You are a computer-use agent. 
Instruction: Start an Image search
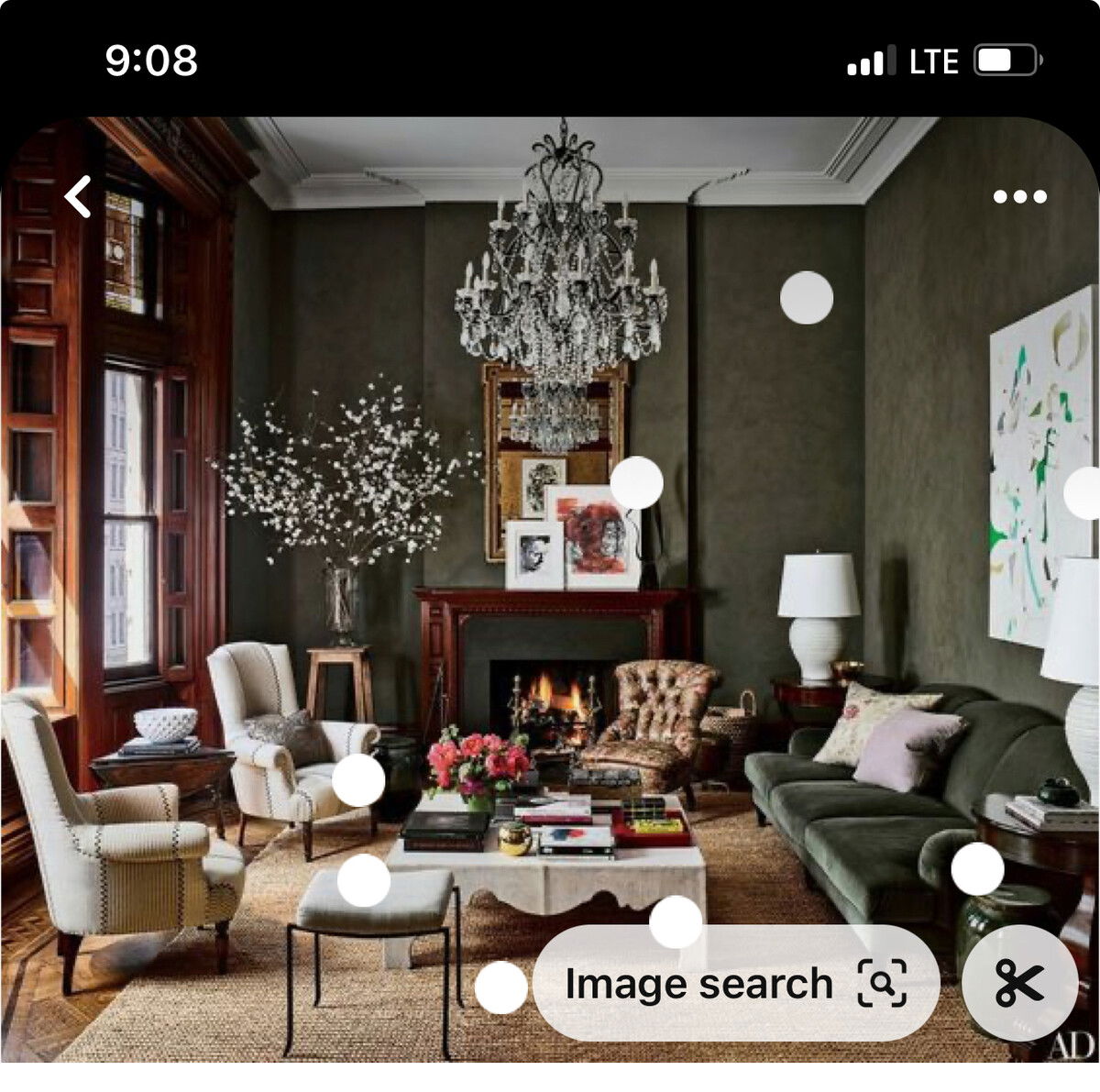click(735, 983)
